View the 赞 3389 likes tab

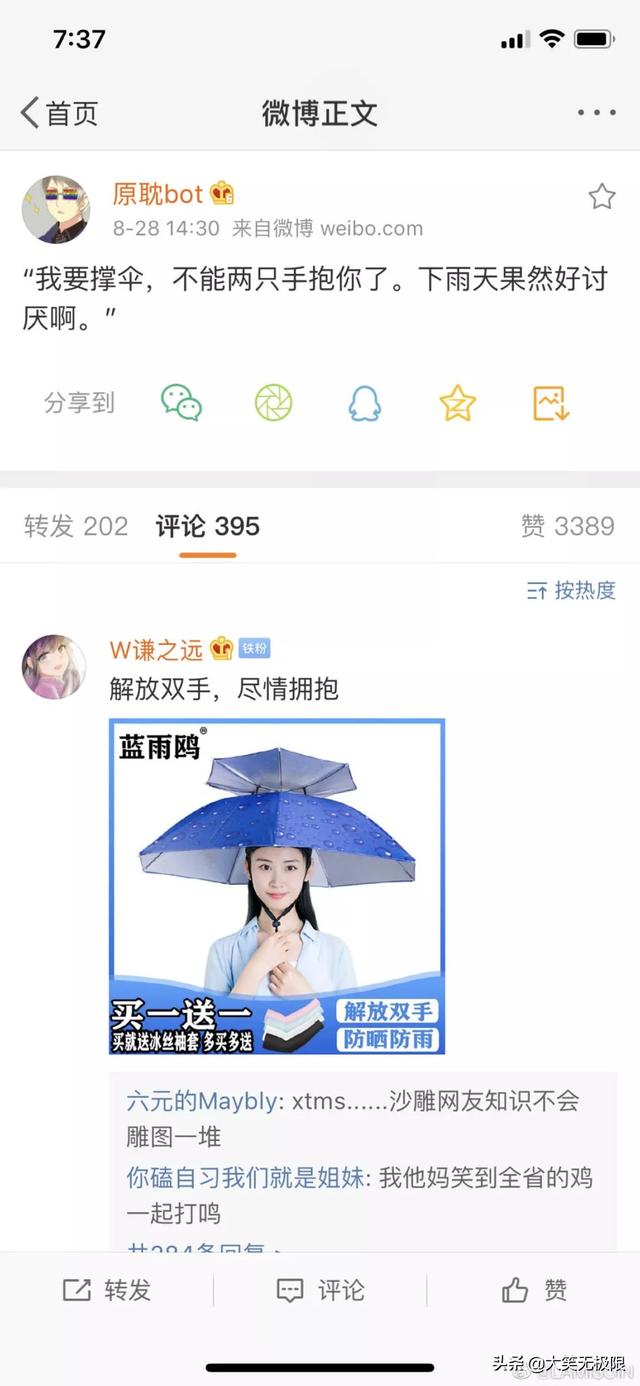pos(567,527)
